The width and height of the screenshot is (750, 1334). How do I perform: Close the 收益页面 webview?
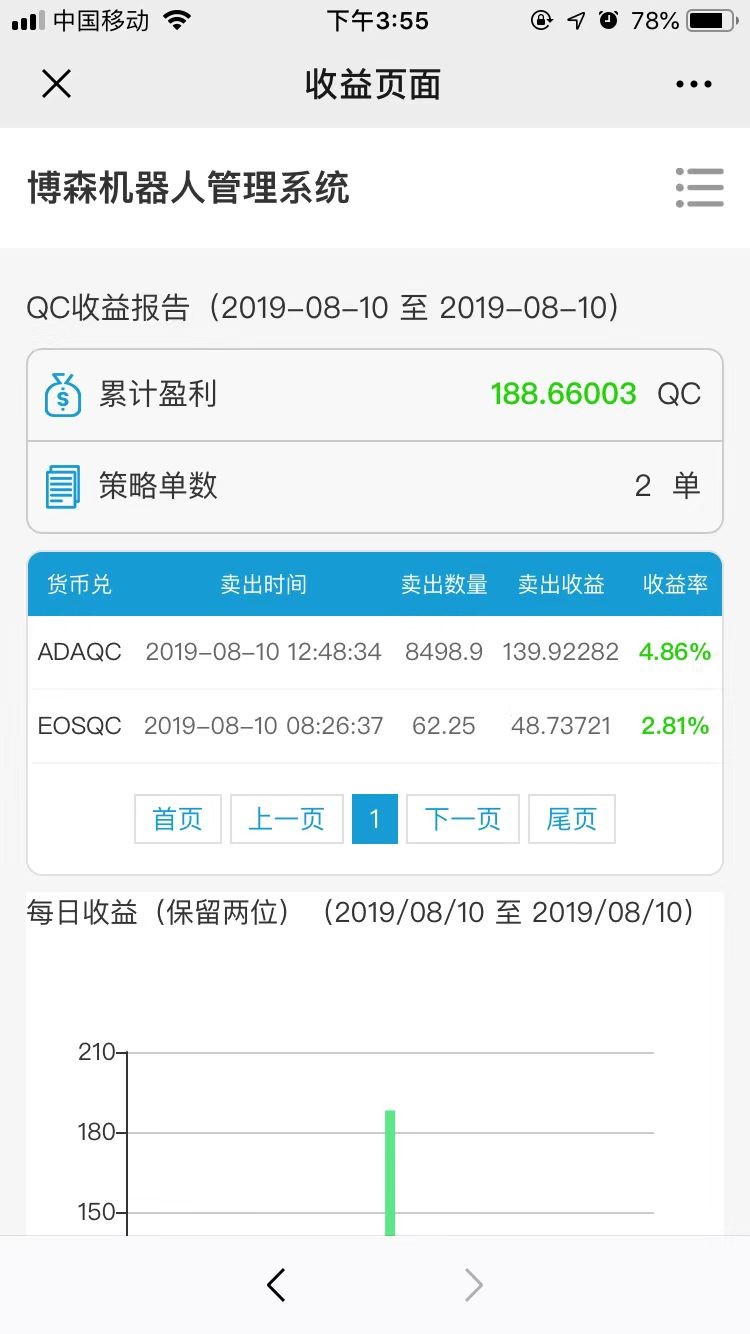point(56,84)
